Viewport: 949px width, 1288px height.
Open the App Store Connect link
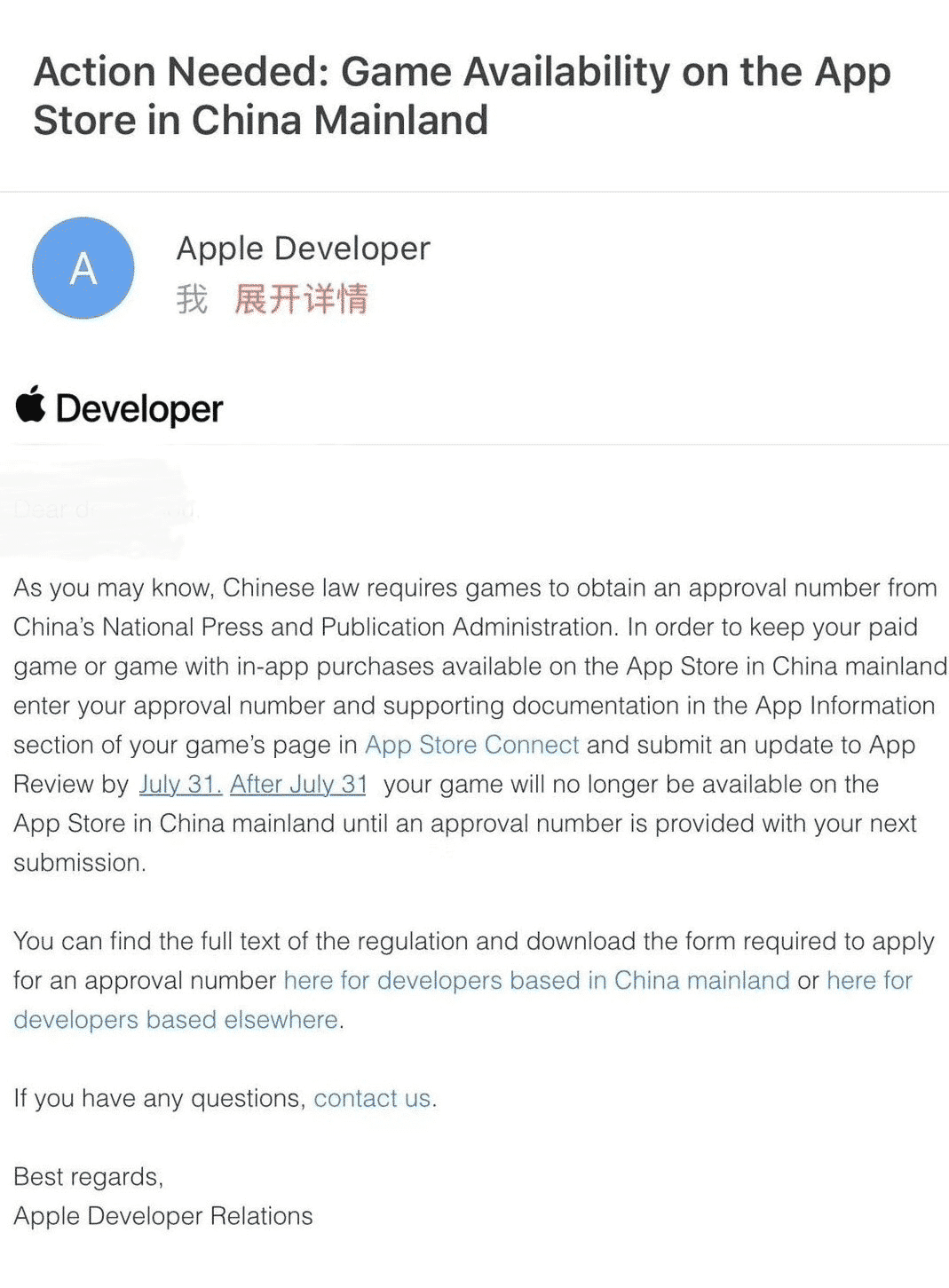tap(471, 745)
